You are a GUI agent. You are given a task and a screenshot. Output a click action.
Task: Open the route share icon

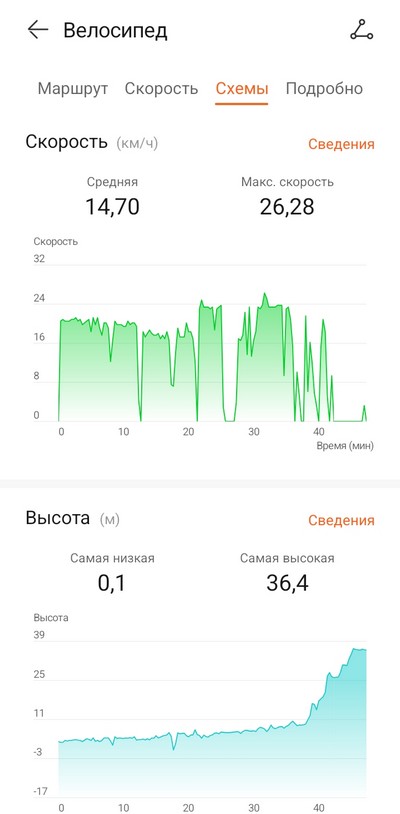point(362,30)
